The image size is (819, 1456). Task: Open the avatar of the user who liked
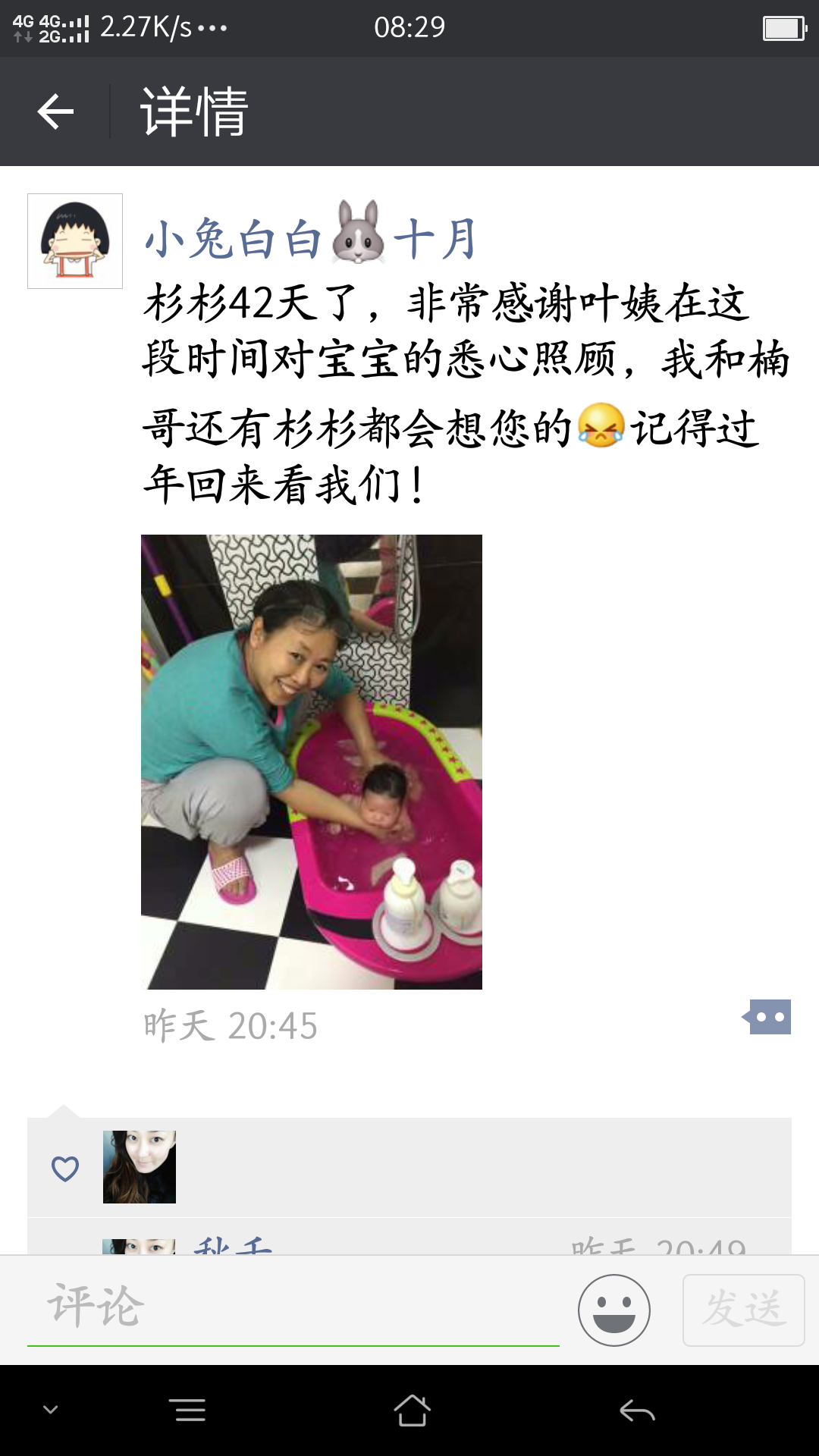click(x=140, y=1167)
